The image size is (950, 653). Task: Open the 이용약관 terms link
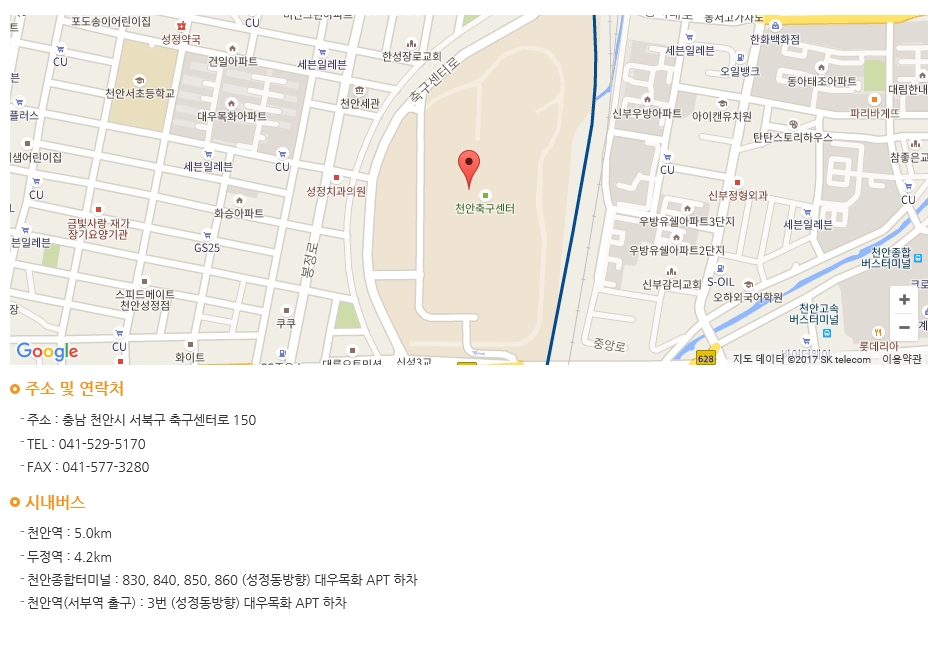[901, 359]
